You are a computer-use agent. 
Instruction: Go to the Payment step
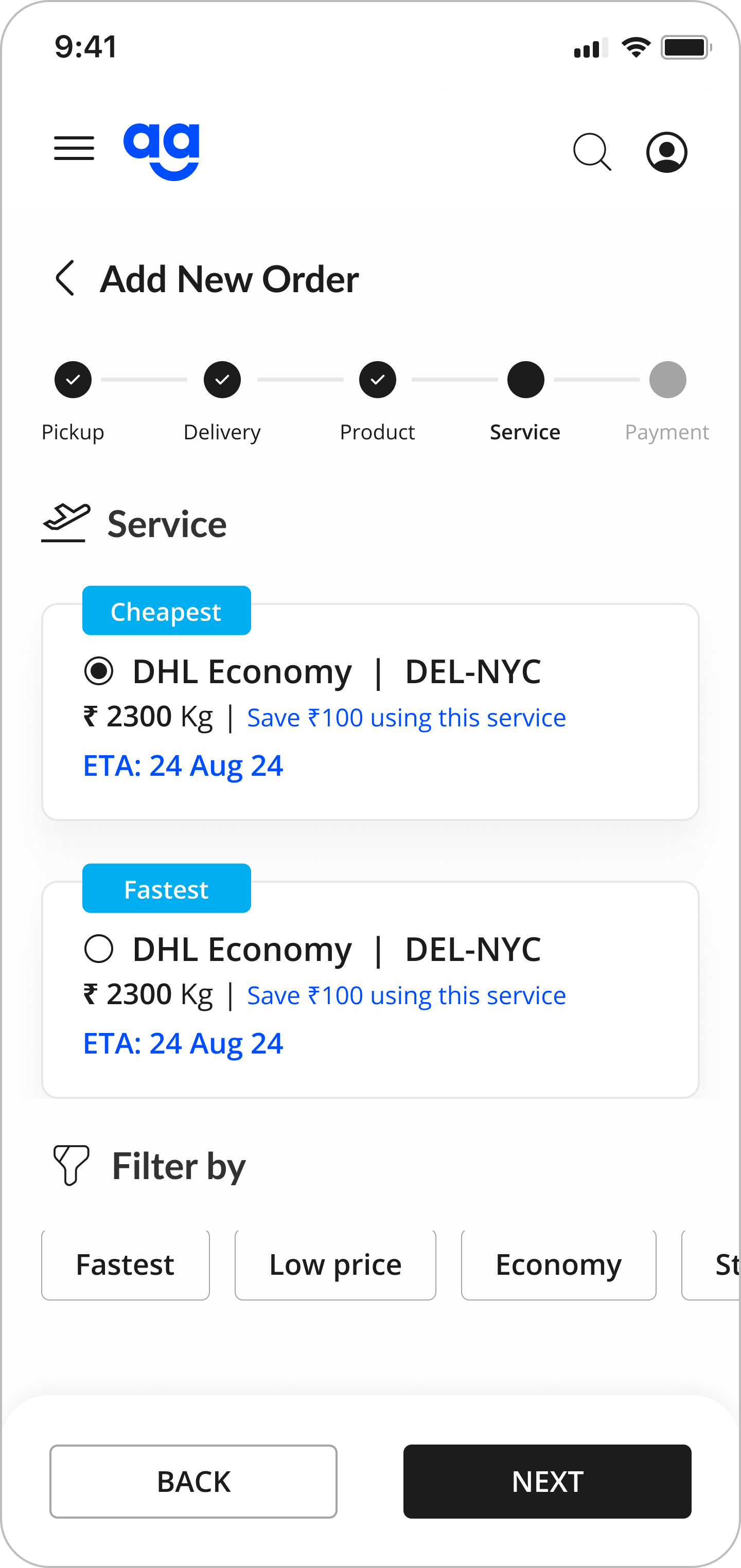click(668, 379)
